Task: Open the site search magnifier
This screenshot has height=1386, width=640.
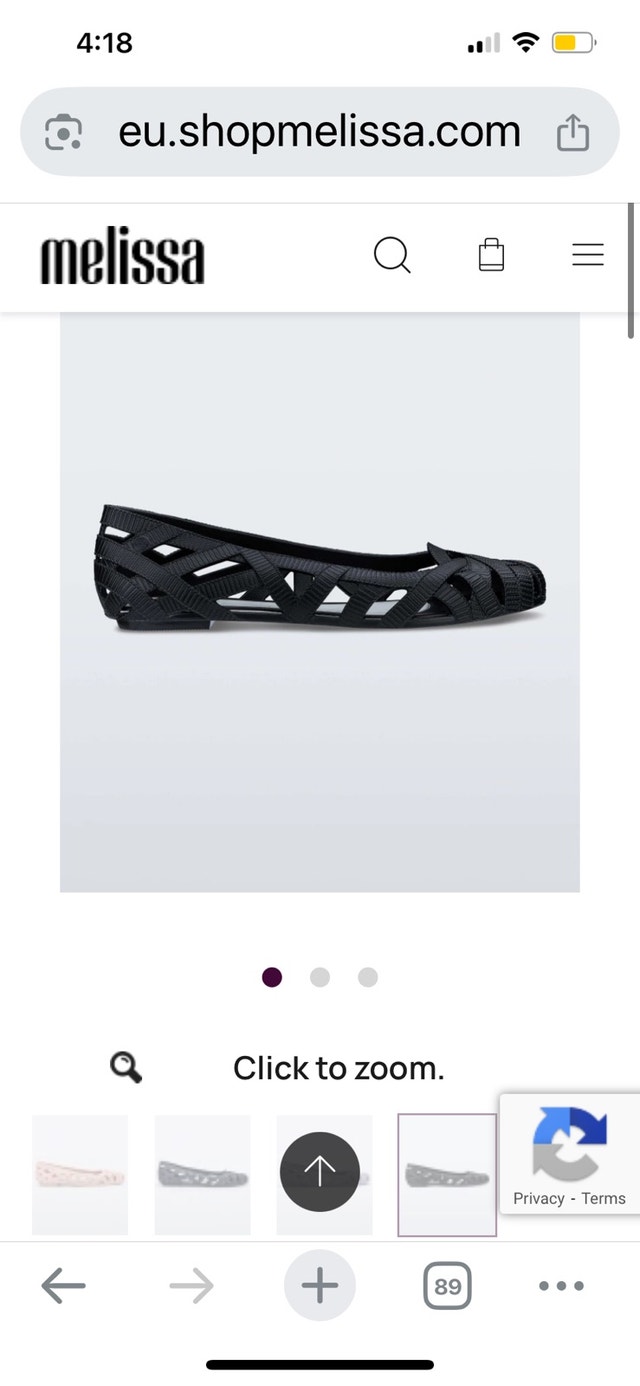Action: (x=392, y=256)
